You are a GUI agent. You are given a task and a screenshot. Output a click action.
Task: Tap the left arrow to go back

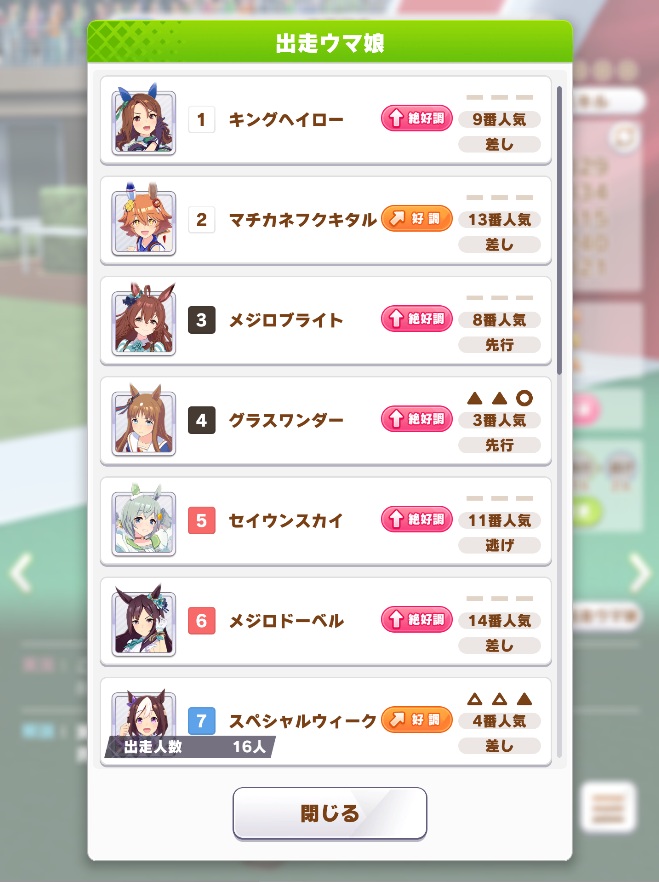click(x=20, y=573)
